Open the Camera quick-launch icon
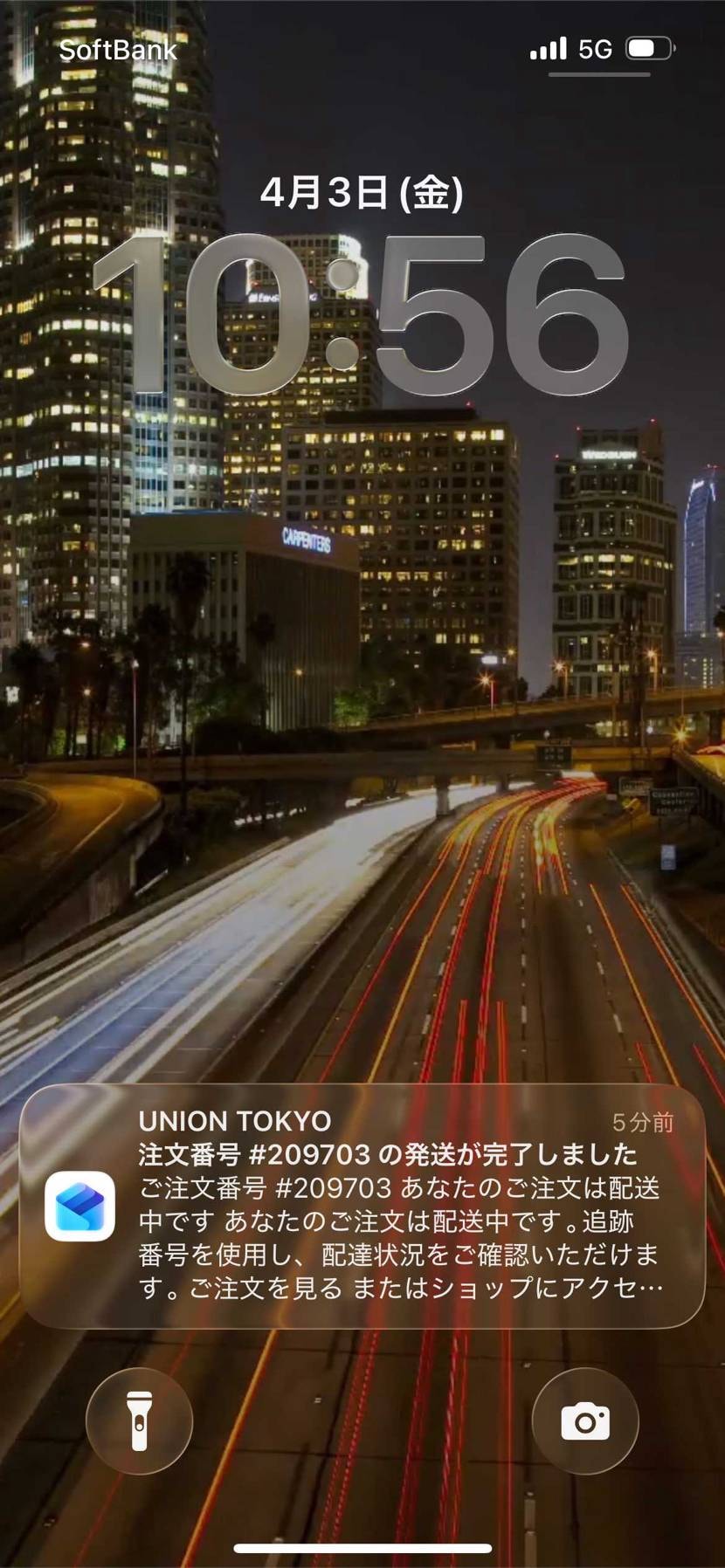725x1568 pixels. click(x=585, y=1421)
